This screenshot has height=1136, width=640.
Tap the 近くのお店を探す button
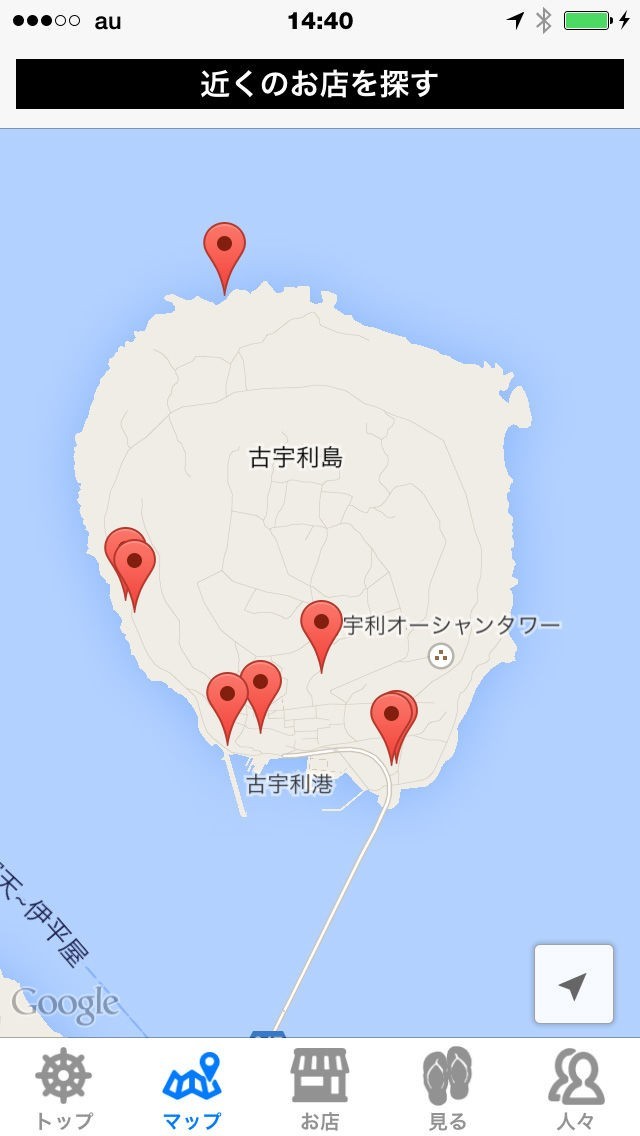tap(320, 84)
